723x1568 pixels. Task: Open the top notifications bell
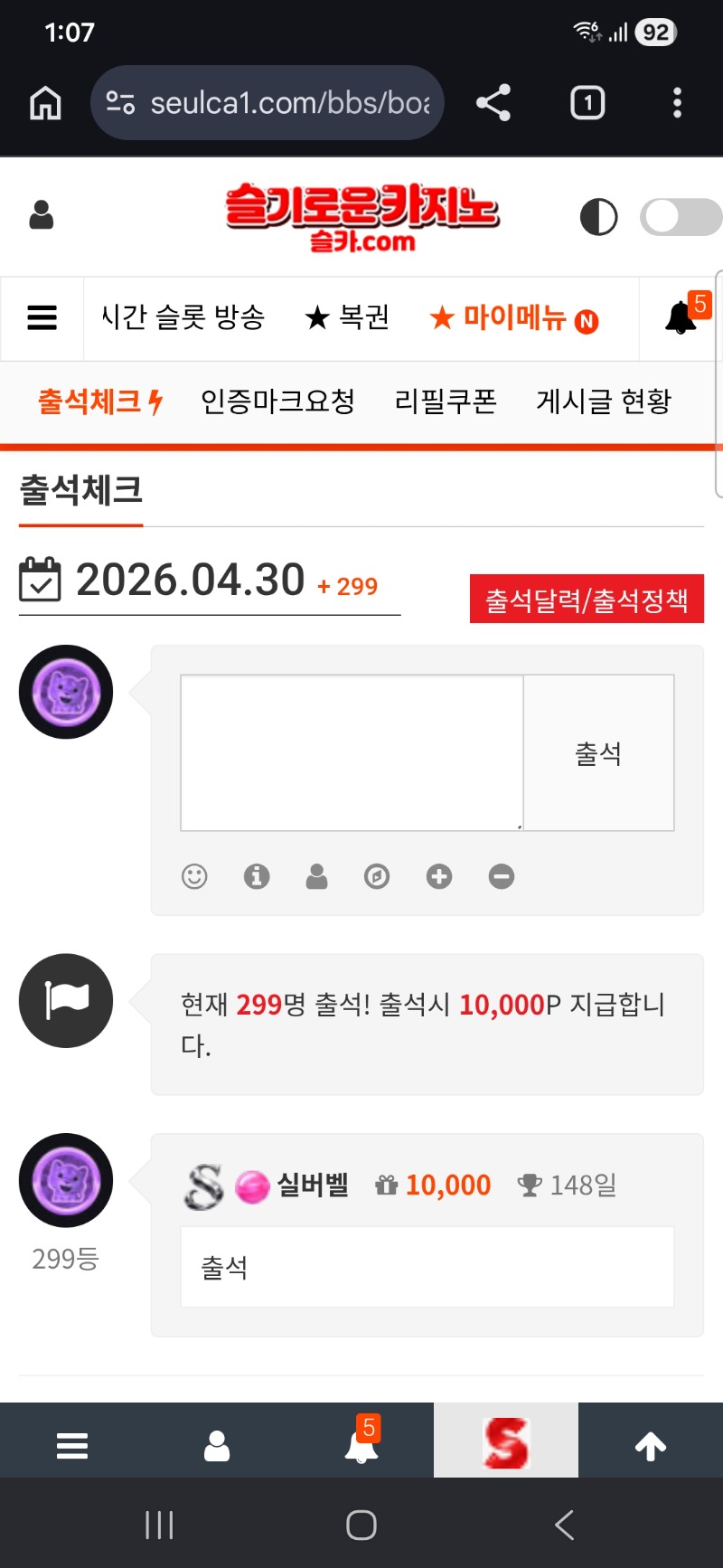pos(681,318)
